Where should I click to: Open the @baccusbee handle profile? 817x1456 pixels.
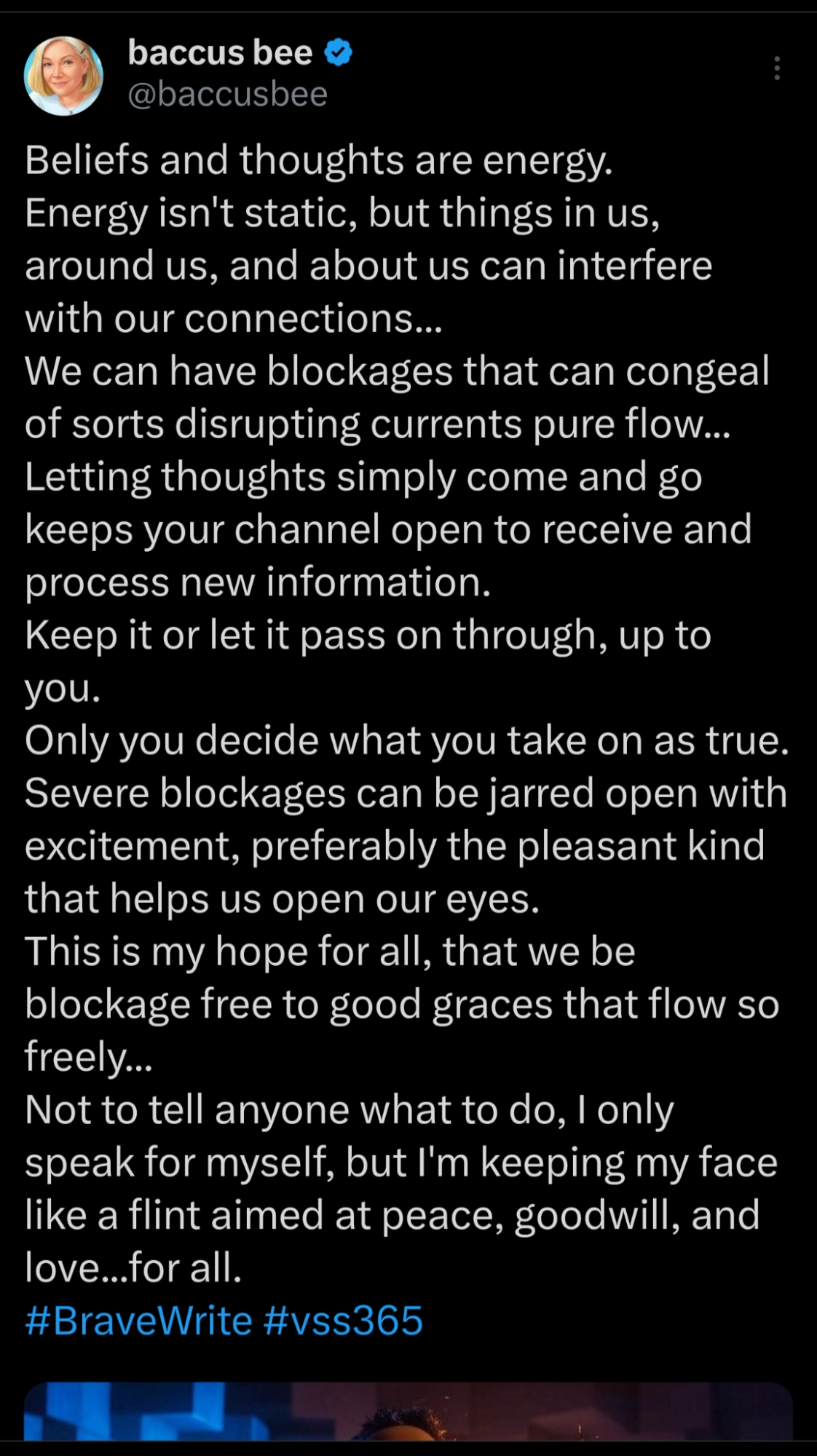(228, 95)
